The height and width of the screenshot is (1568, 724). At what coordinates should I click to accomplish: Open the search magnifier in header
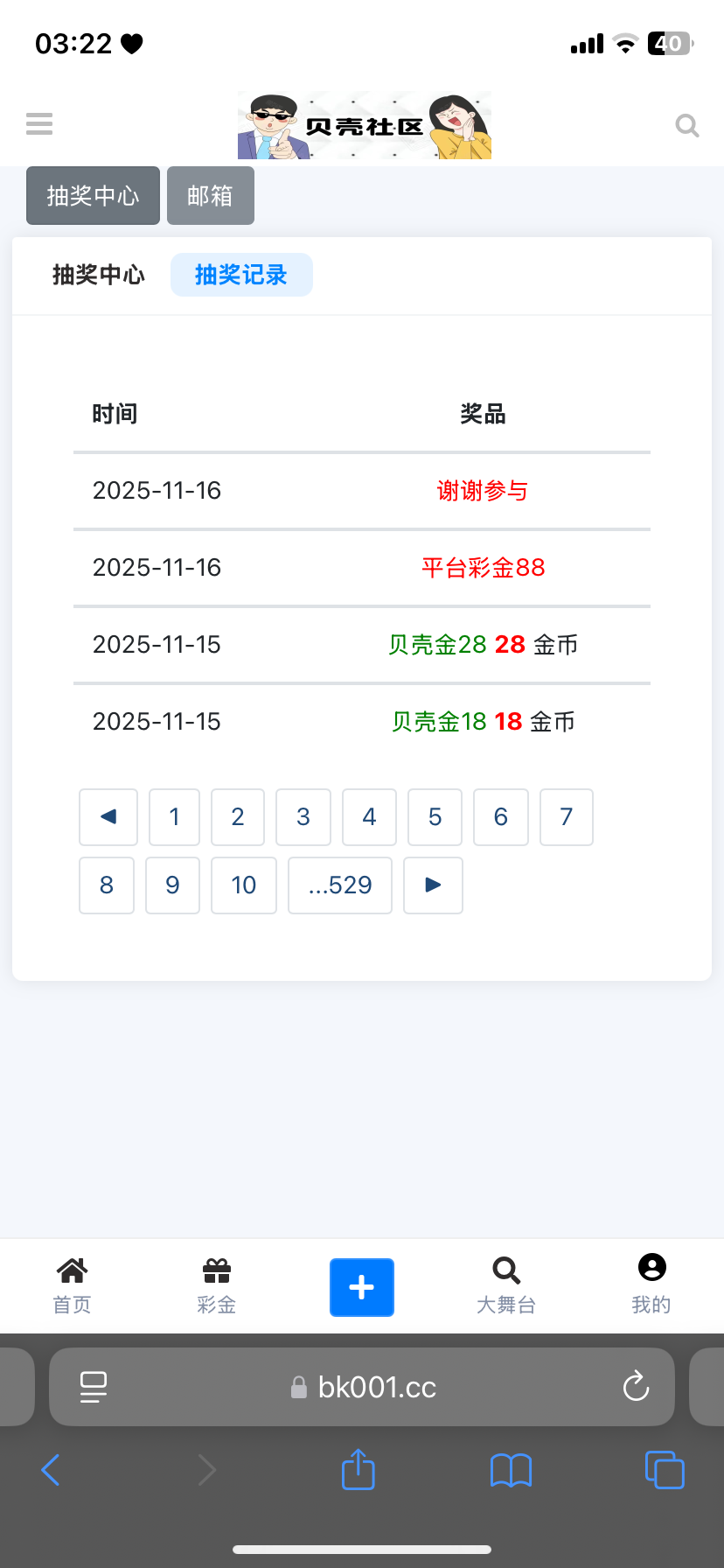click(x=687, y=126)
